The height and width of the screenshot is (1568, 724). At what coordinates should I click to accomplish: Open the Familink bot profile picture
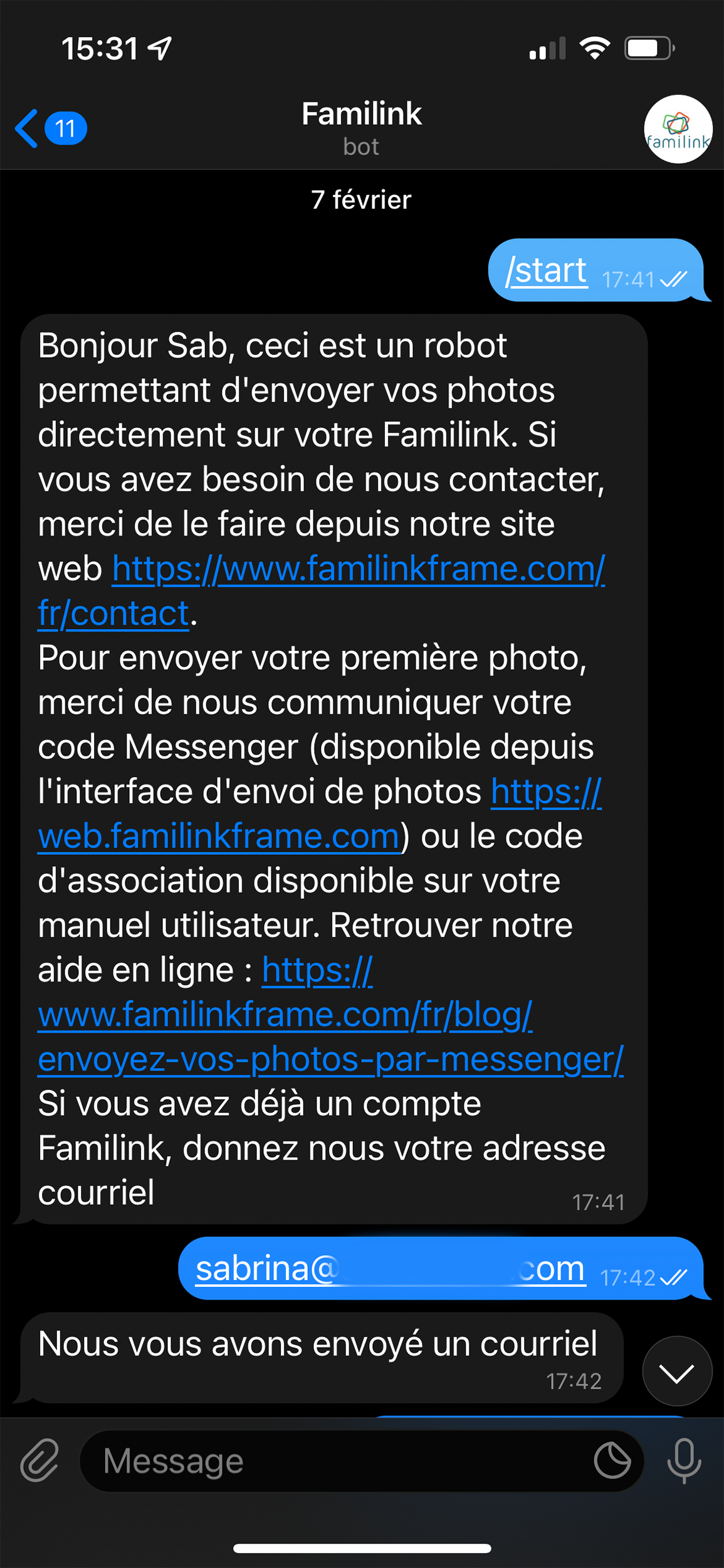pyautogui.click(x=677, y=129)
